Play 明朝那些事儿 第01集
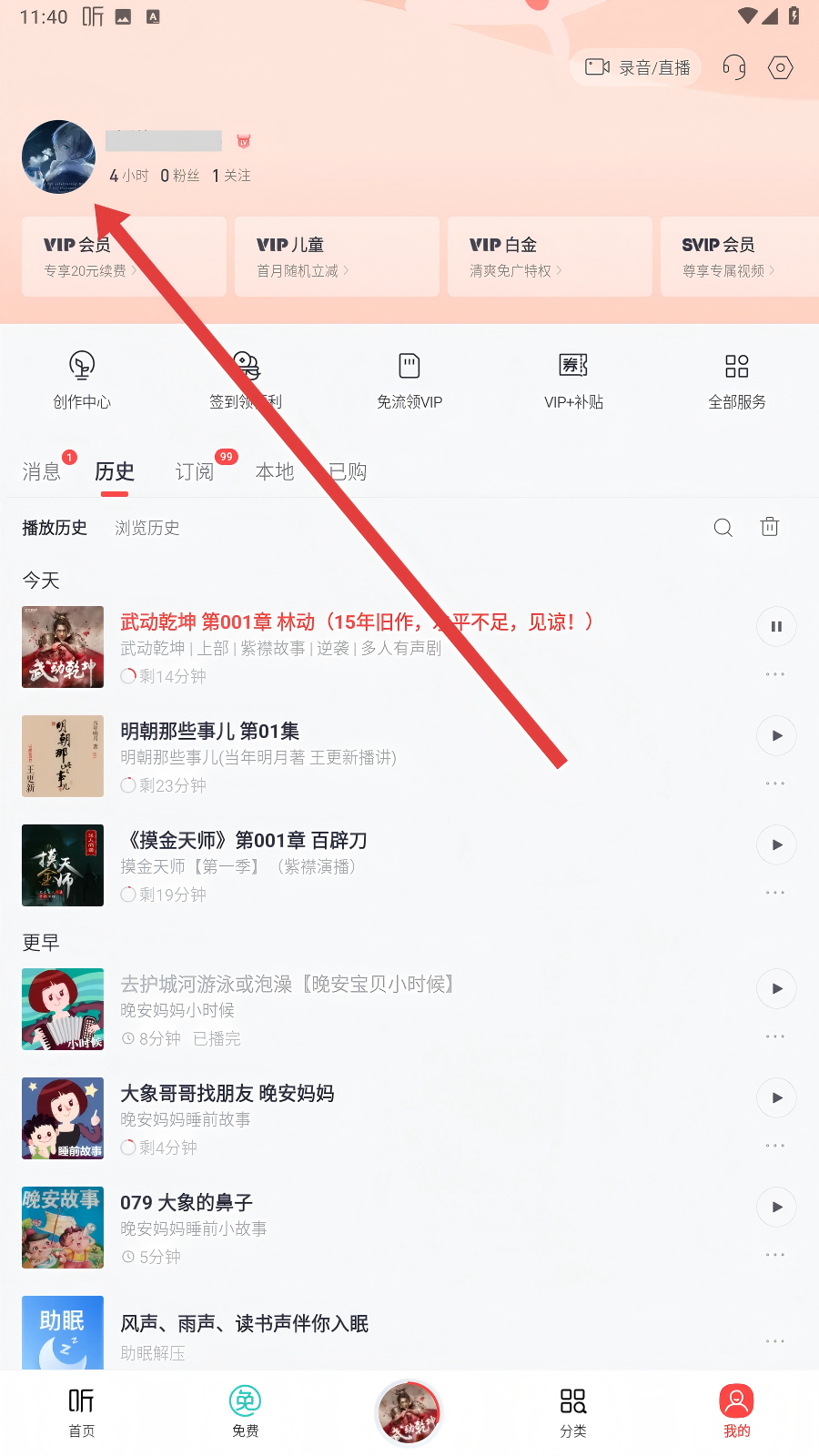 click(x=776, y=735)
